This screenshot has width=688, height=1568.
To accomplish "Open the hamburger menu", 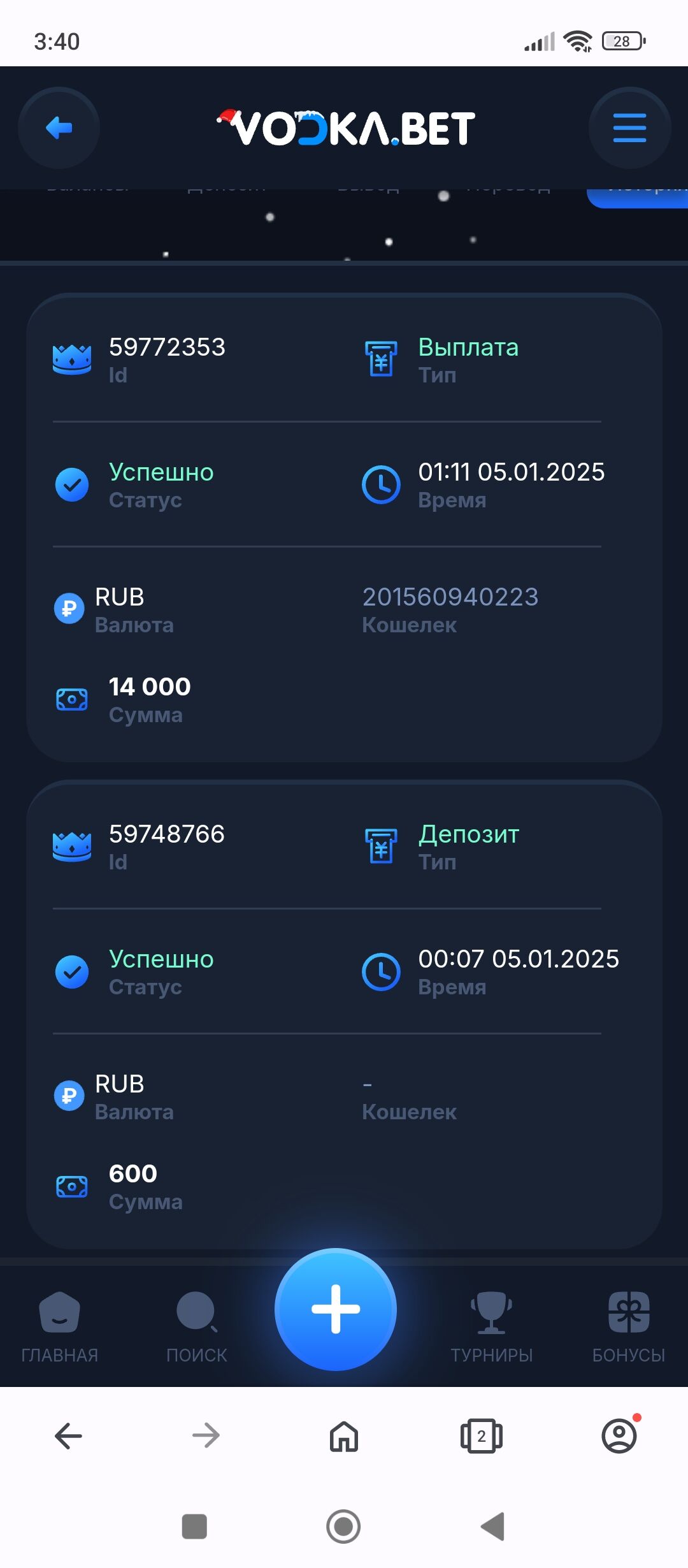I will point(629,128).
